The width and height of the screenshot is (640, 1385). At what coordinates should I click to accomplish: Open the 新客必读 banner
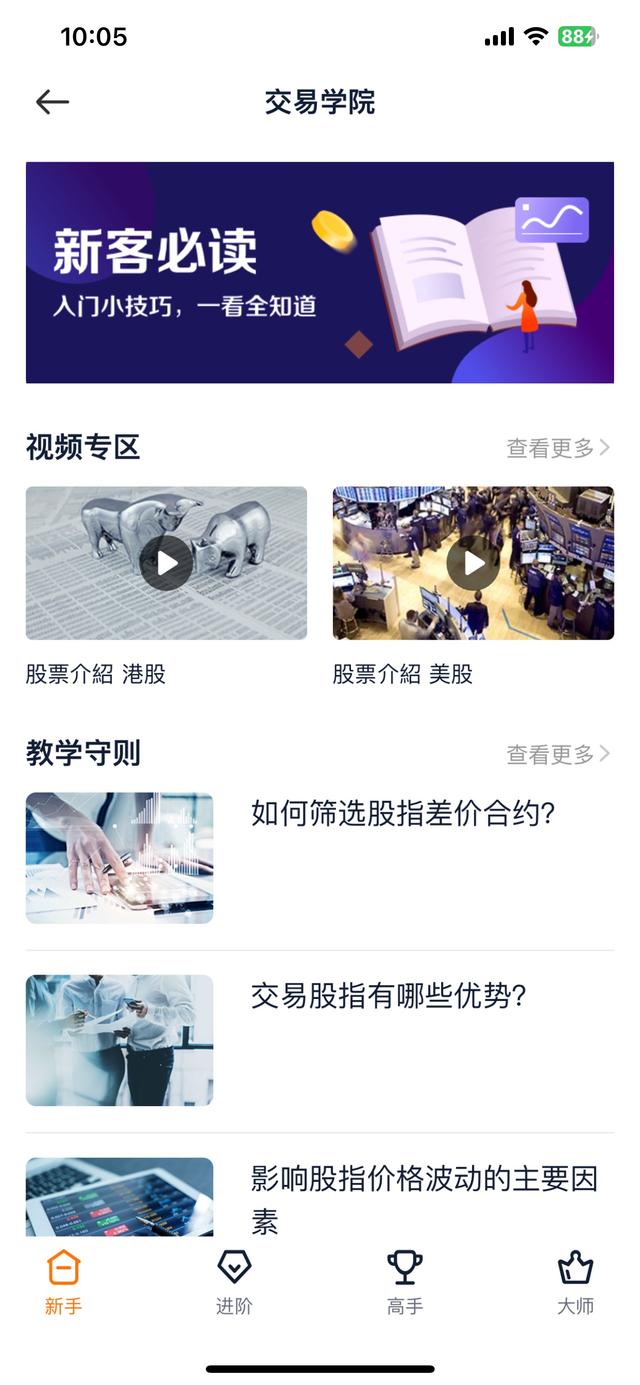coord(320,272)
